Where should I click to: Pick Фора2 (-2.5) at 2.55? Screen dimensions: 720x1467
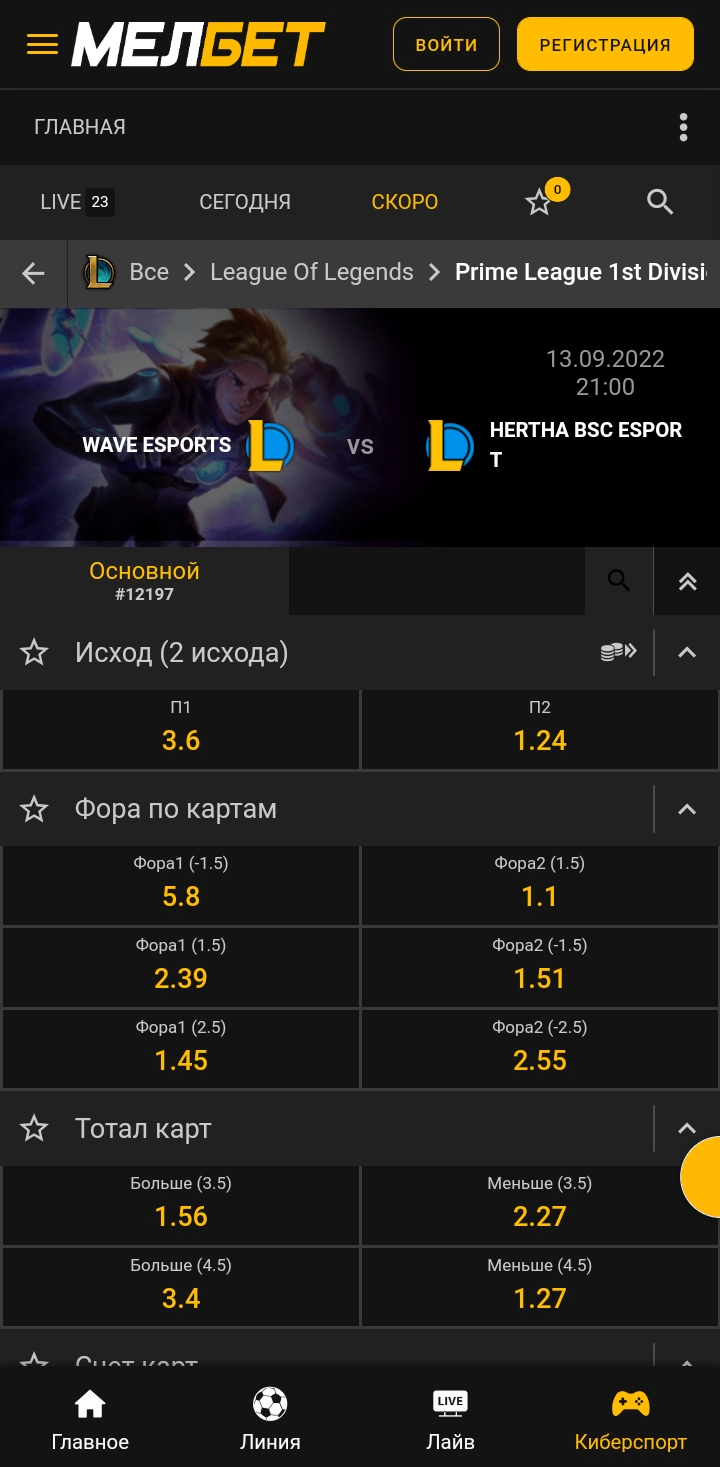pos(540,1049)
